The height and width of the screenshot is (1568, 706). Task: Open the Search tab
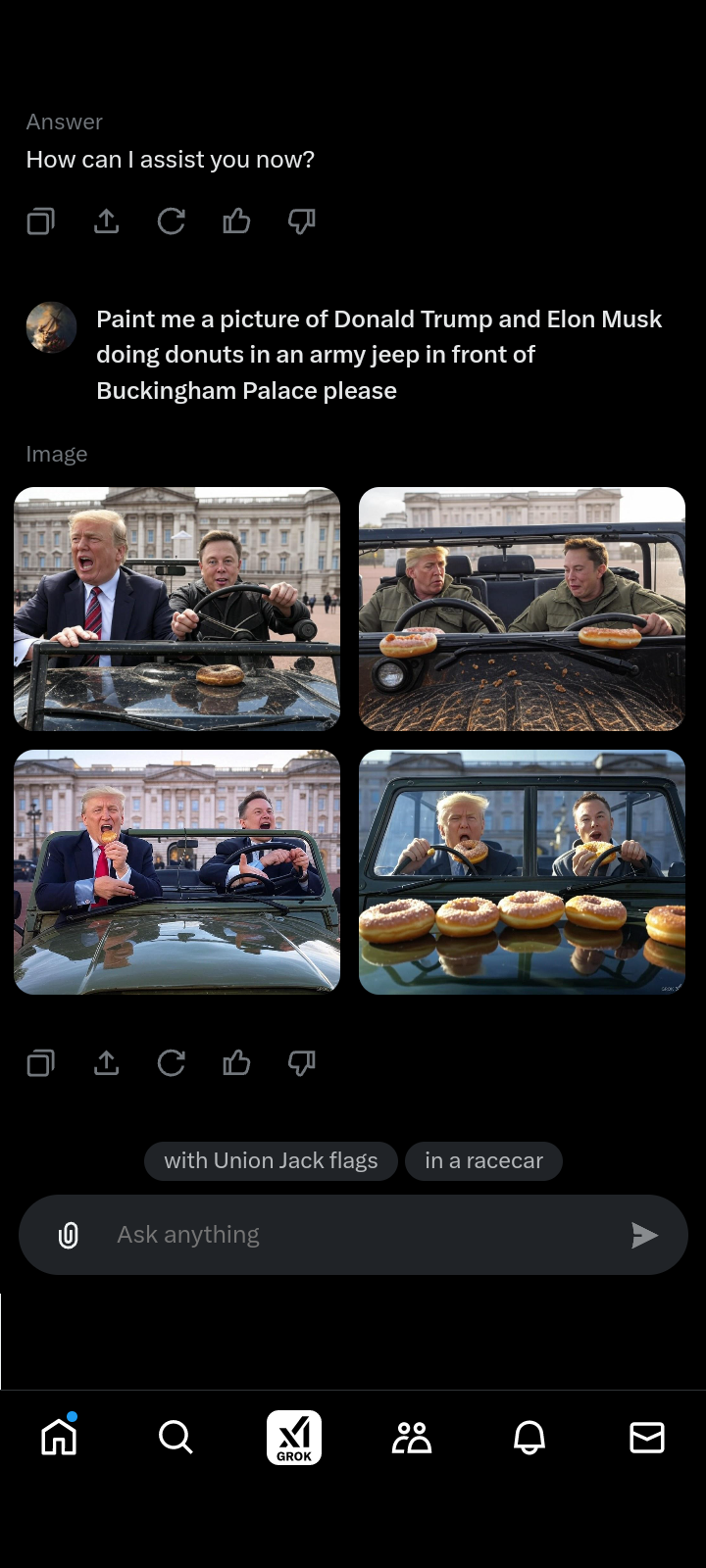(176, 1438)
